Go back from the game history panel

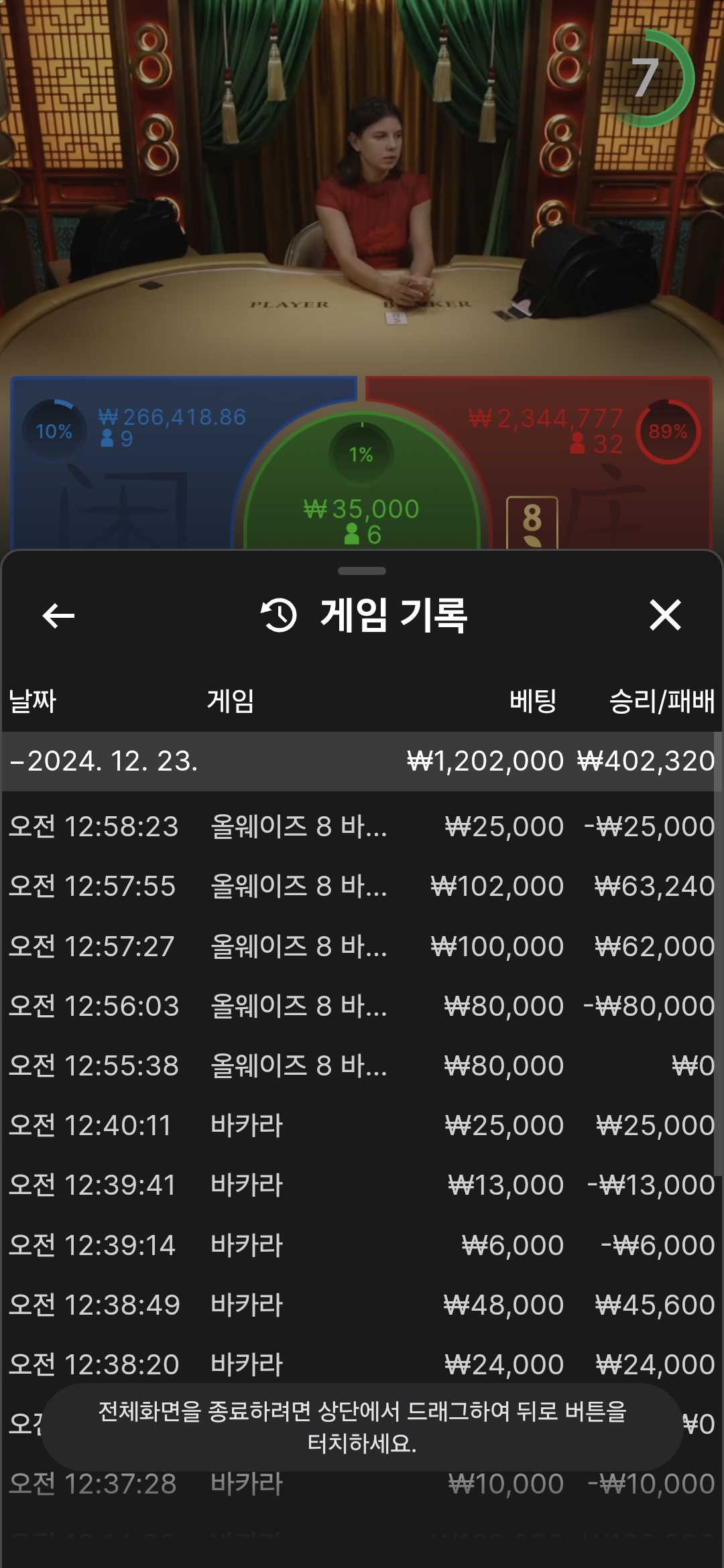(x=58, y=615)
